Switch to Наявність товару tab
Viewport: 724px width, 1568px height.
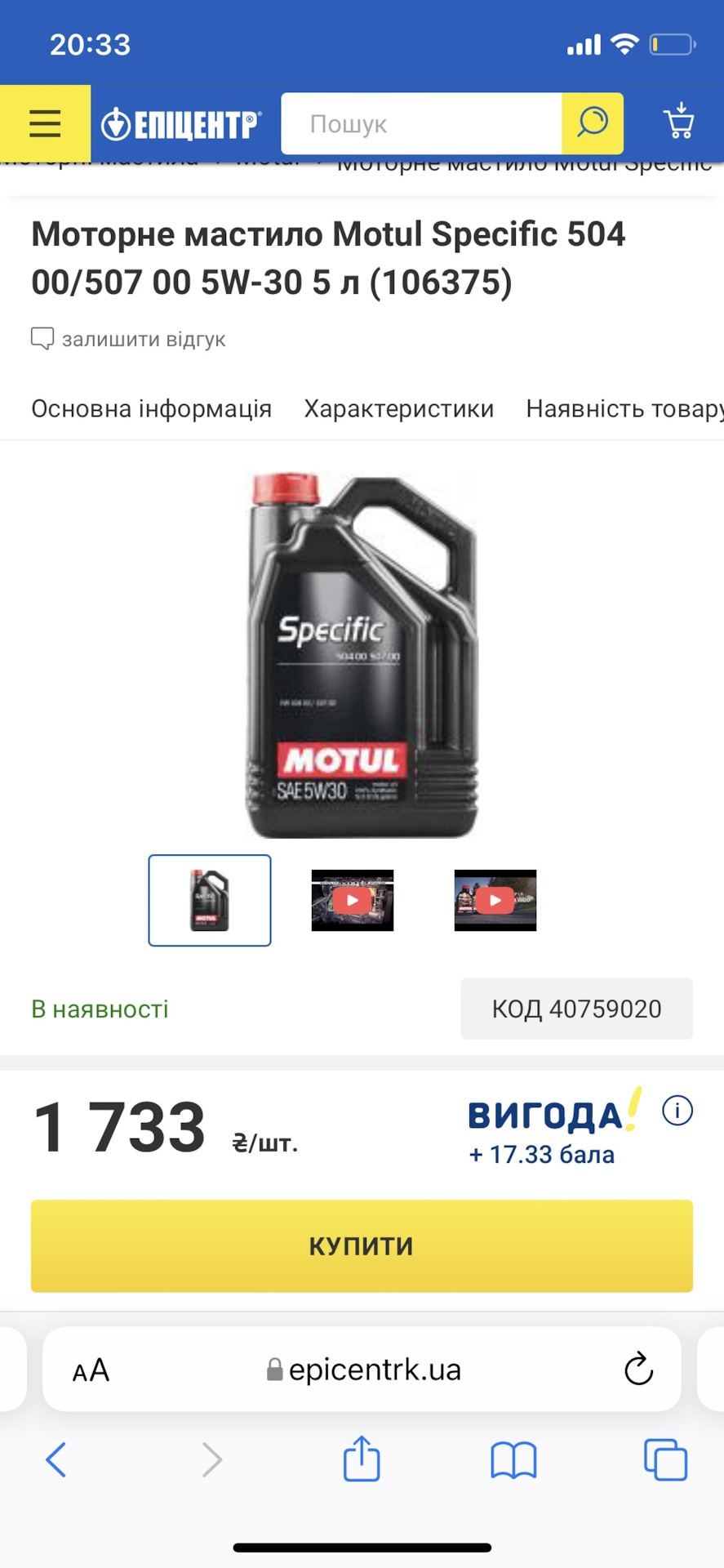click(624, 408)
